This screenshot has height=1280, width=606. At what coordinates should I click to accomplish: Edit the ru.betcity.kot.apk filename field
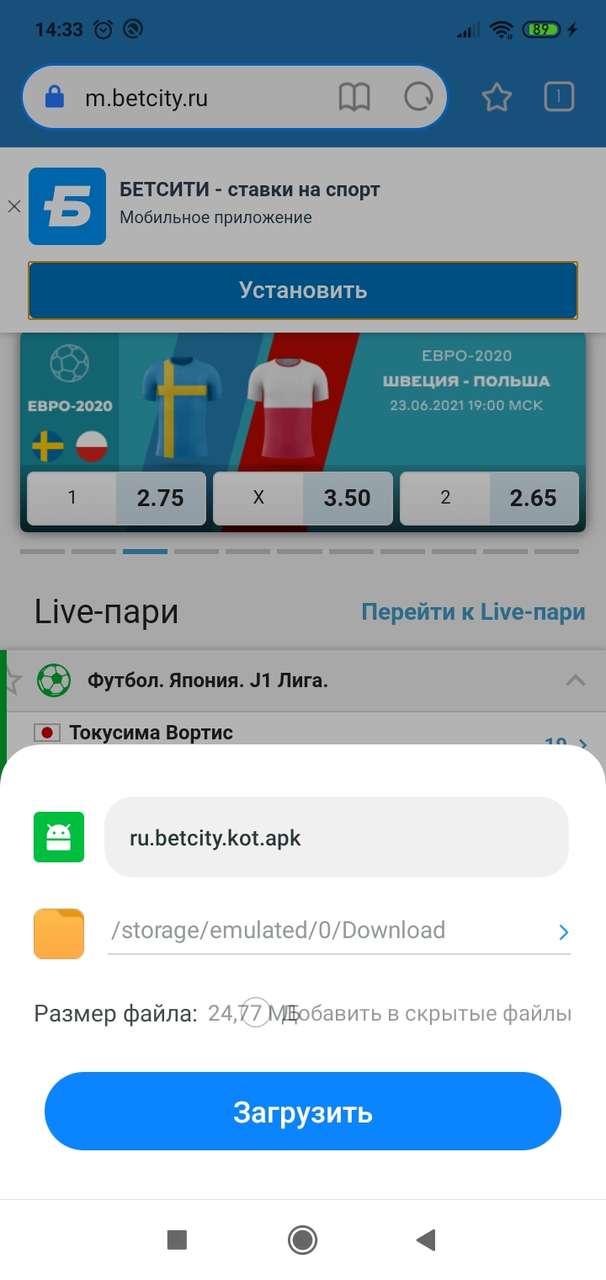(336, 838)
